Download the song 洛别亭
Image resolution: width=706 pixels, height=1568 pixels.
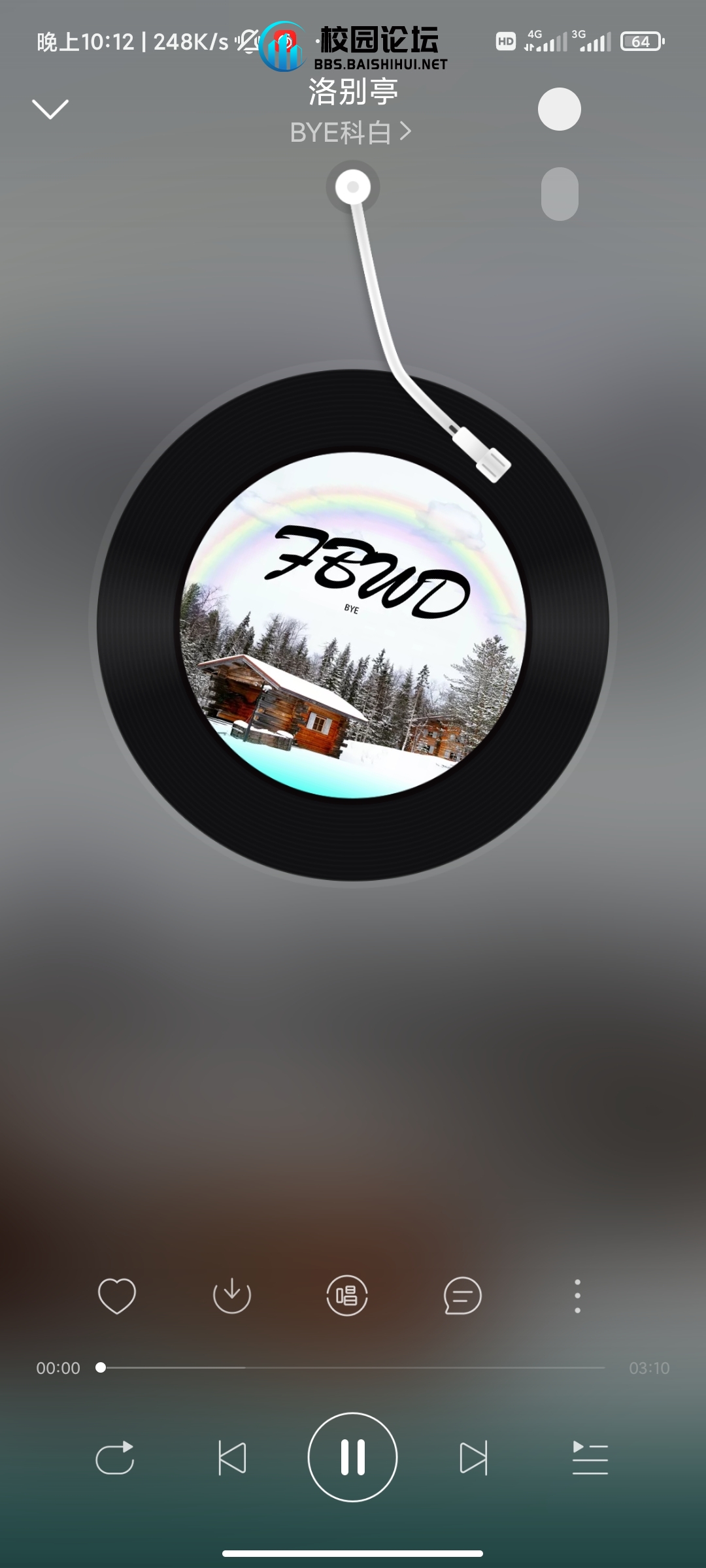[x=232, y=1296]
